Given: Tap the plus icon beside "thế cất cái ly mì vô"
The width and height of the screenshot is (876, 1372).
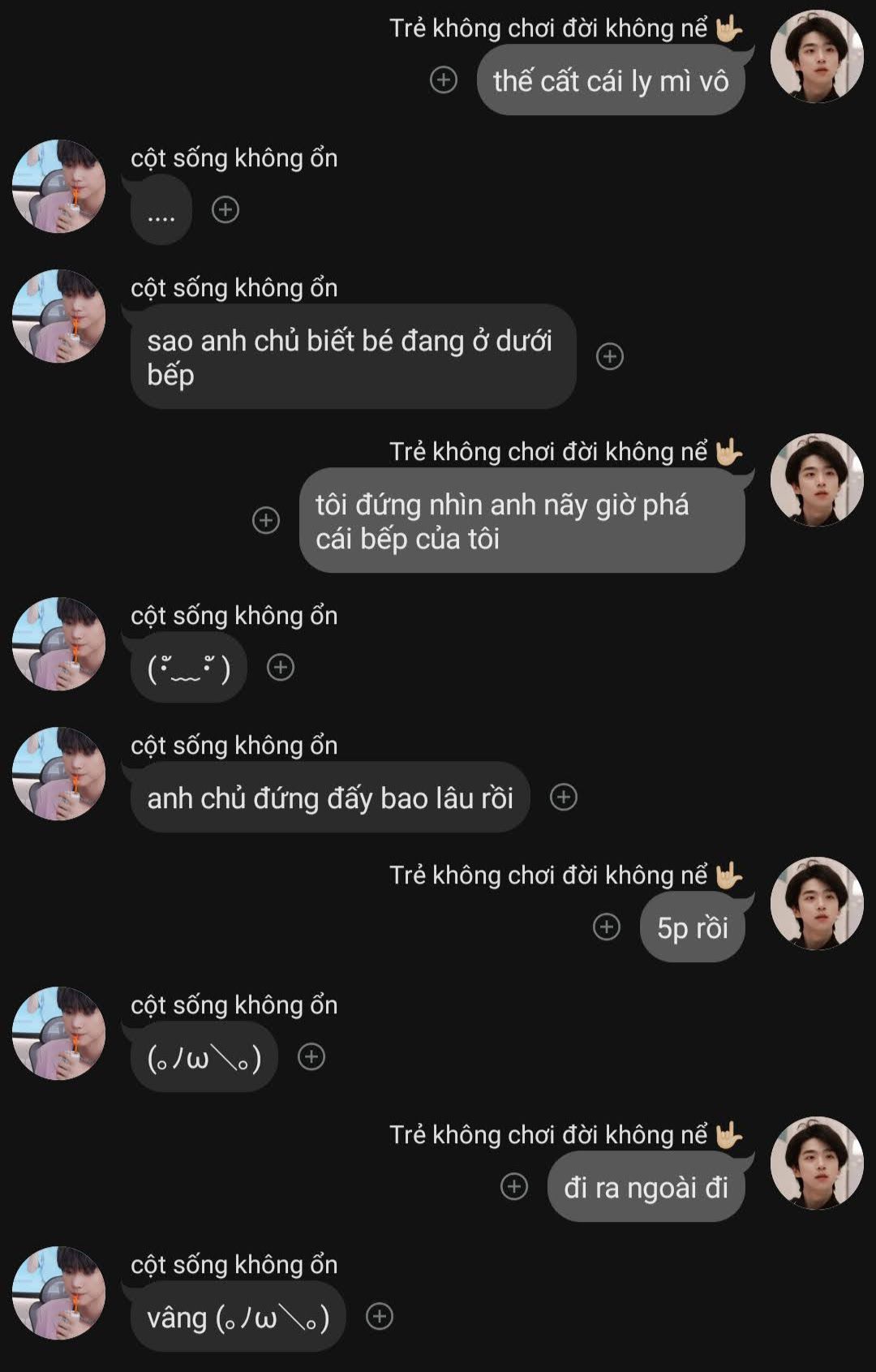Looking at the screenshot, I should [x=443, y=80].
